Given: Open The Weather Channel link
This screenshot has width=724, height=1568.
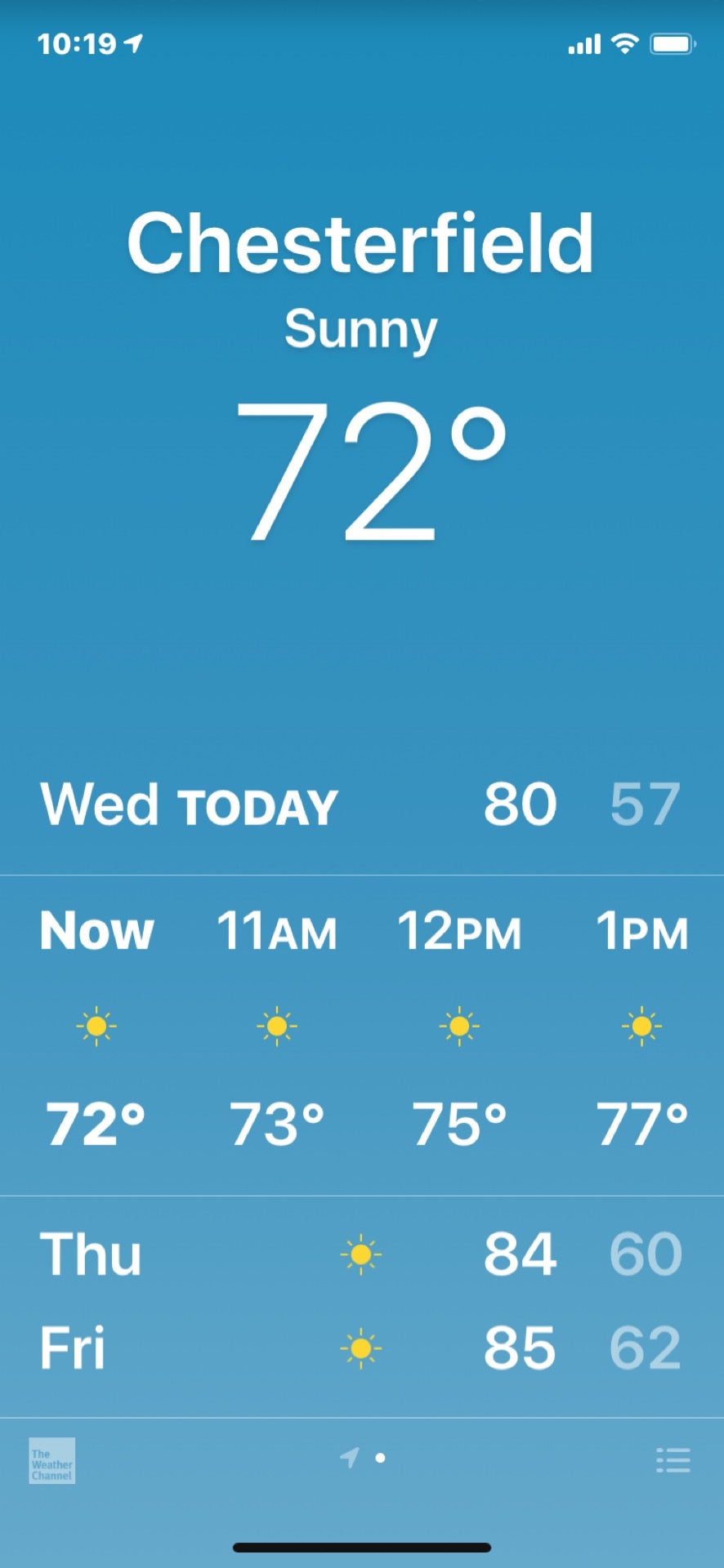Looking at the screenshot, I should point(51,1460).
